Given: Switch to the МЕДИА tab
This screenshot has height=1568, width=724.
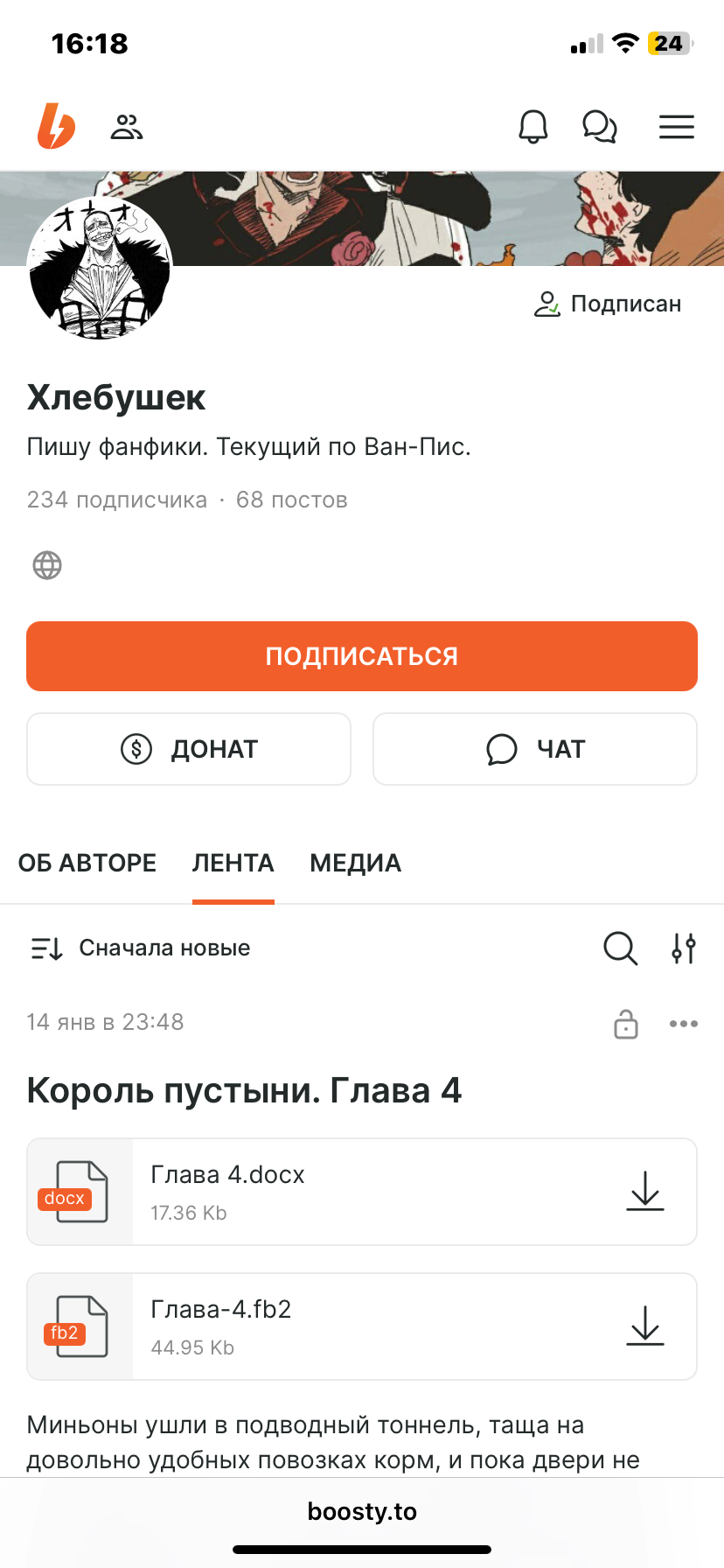Looking at the screenshot, I should coord(356,863).
